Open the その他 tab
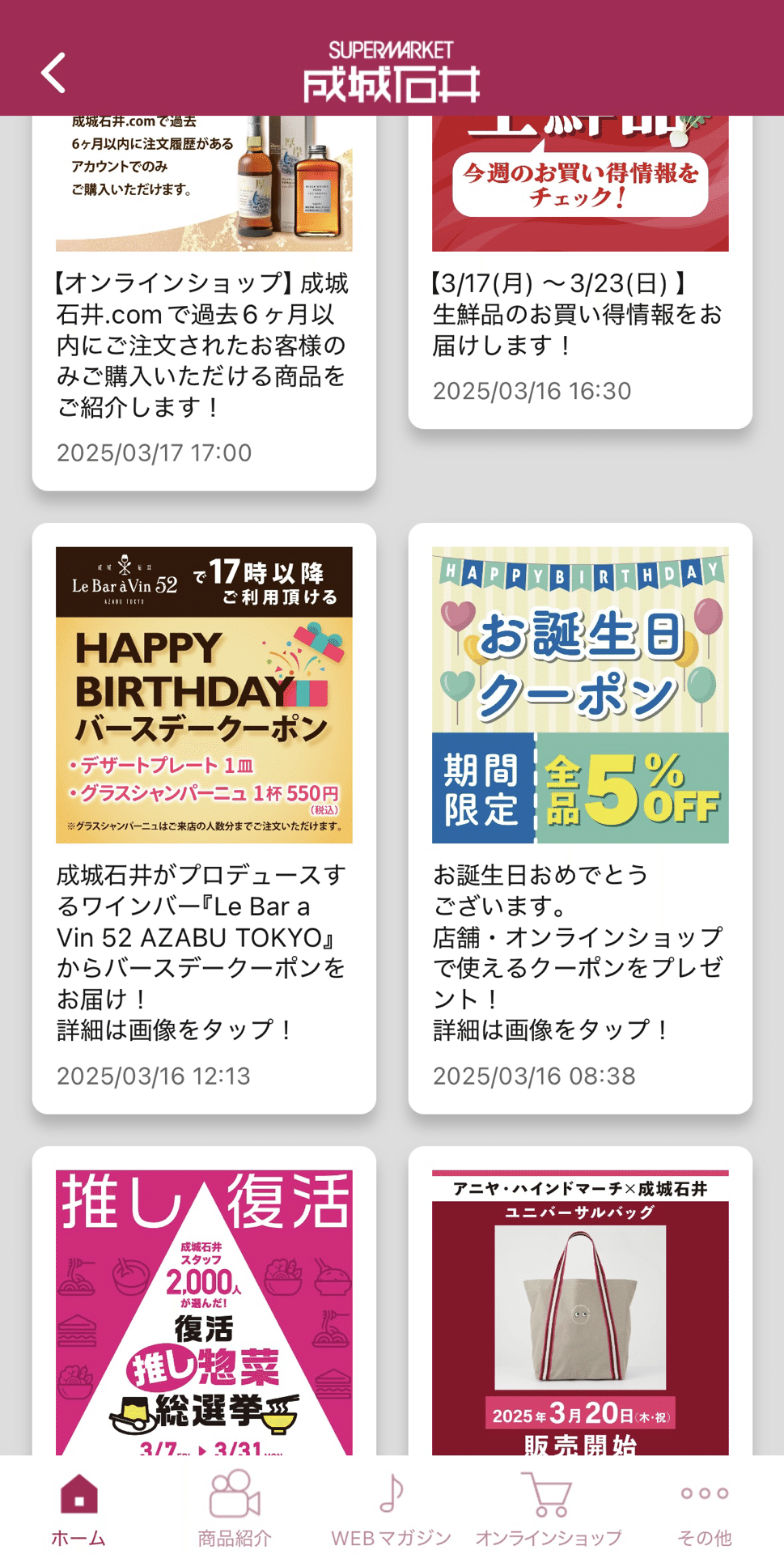Screen dimensions: 784x1554 click(x=704, y=1509)
